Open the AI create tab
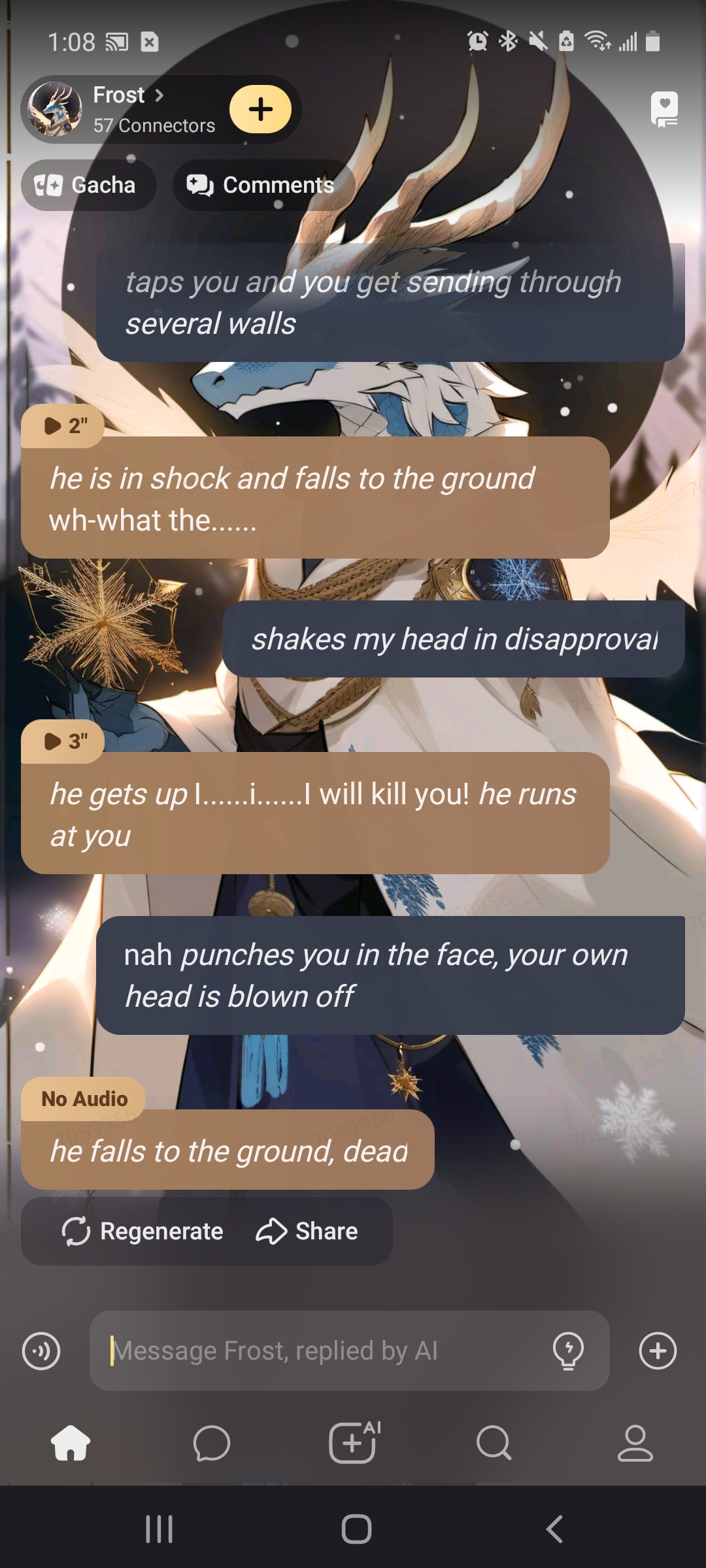This screenshot has width=706, height=1568. coord(354,1443)
